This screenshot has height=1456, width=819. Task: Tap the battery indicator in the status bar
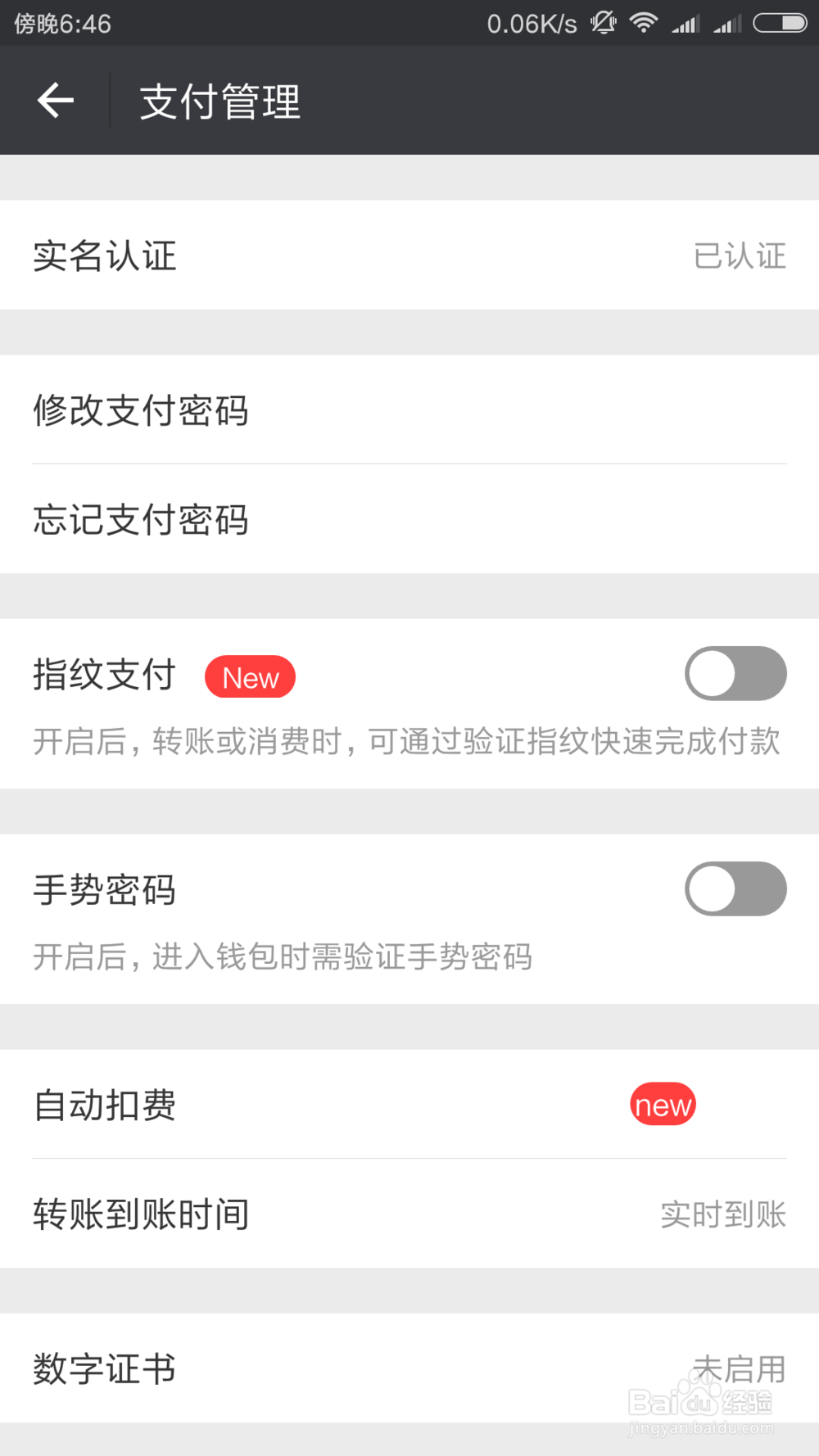point(780,24)
